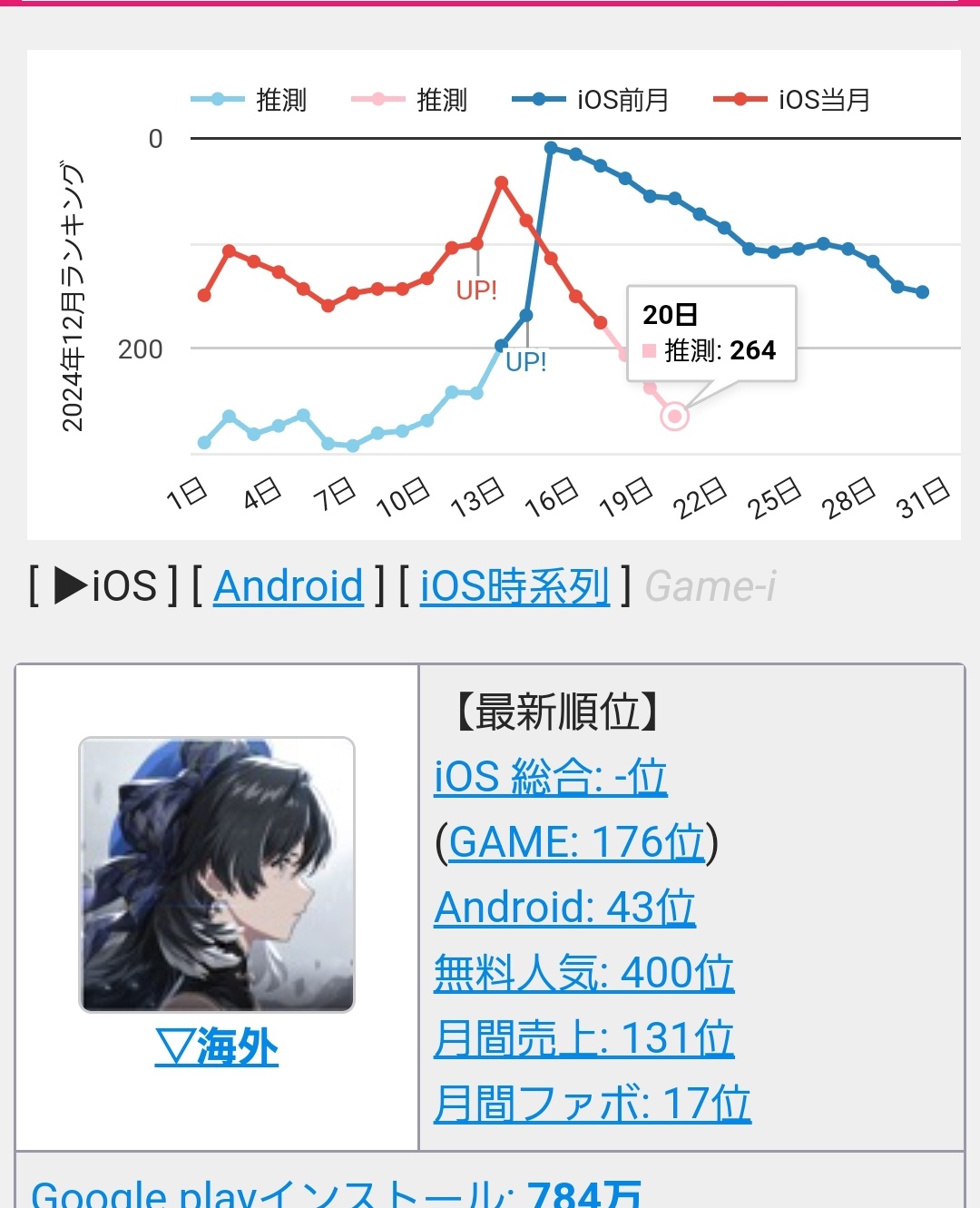980x1208 pixels.
Task: Select the ▶iOS tab
Action: click(100, 585)
